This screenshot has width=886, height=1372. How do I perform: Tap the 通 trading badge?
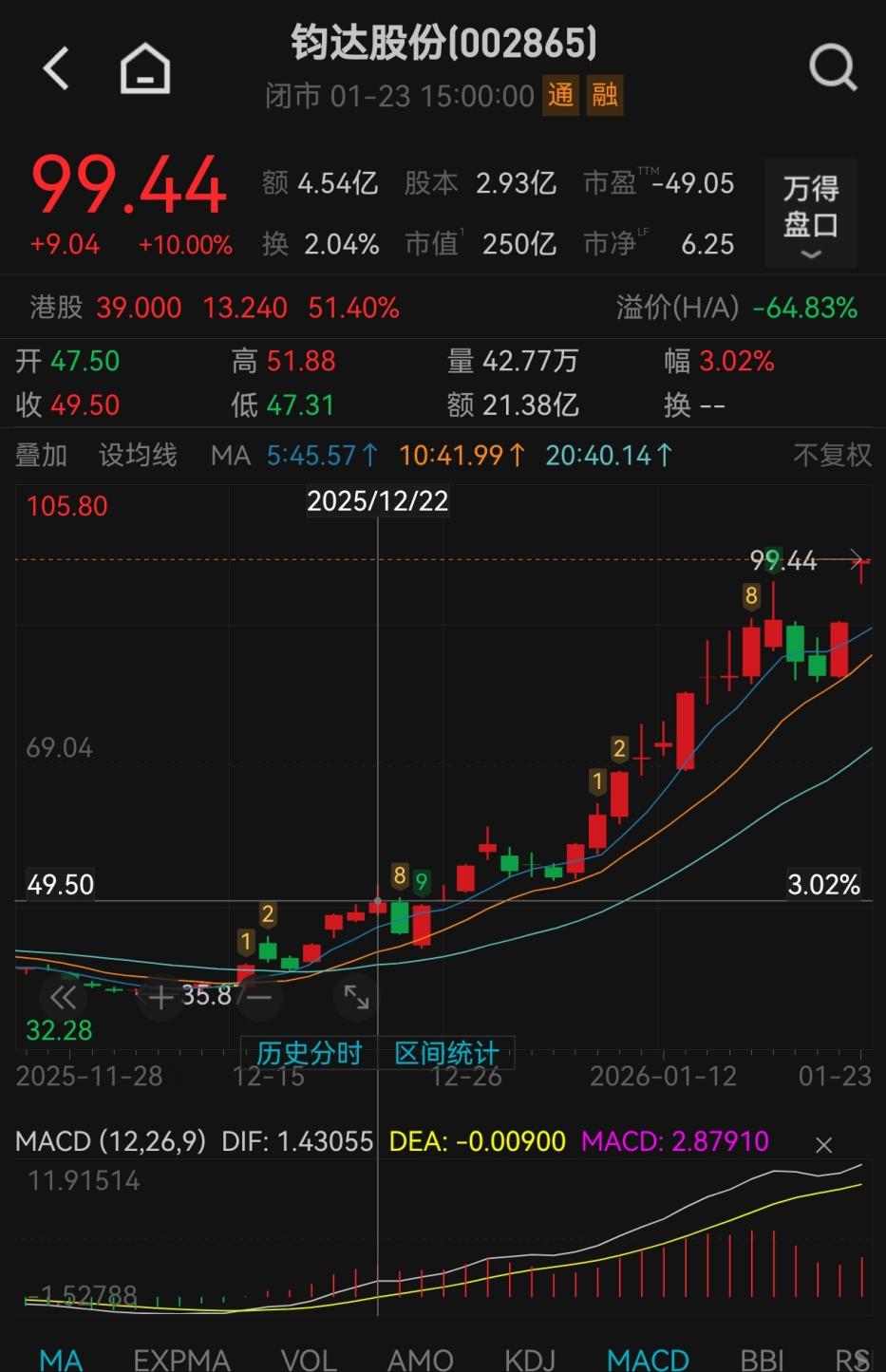(561, 96)
